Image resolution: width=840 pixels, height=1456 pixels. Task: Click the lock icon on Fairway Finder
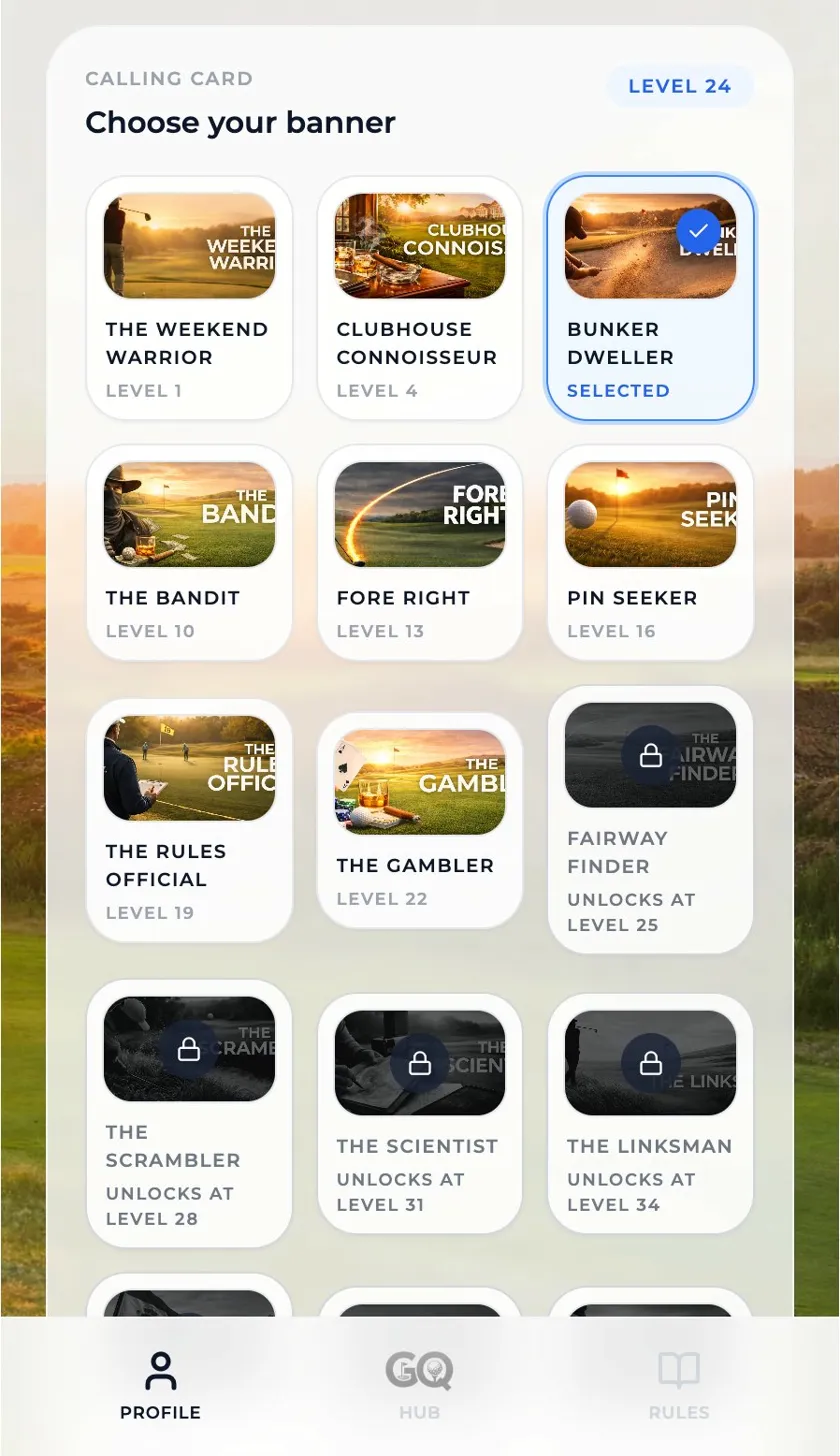[649, 756]
